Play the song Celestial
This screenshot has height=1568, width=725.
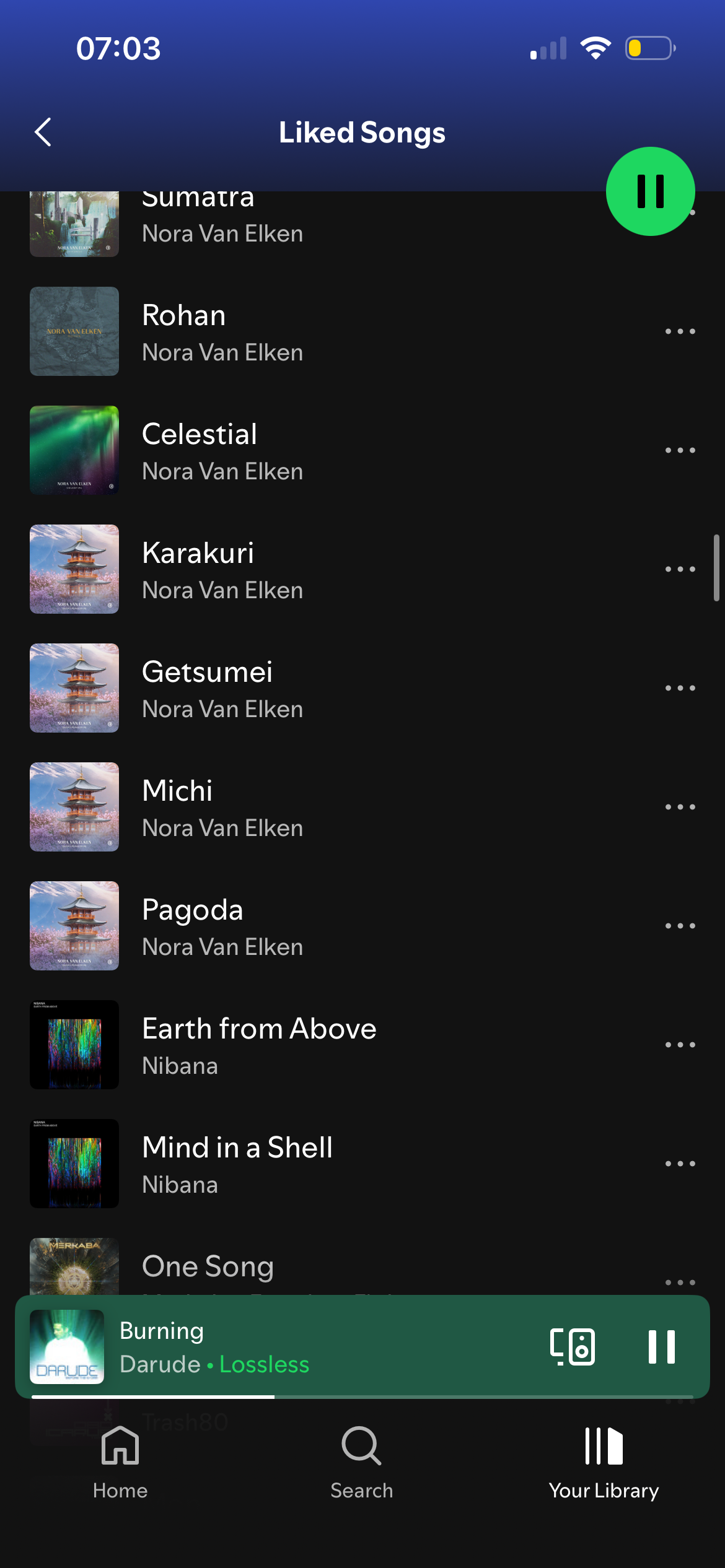[310, 451]
